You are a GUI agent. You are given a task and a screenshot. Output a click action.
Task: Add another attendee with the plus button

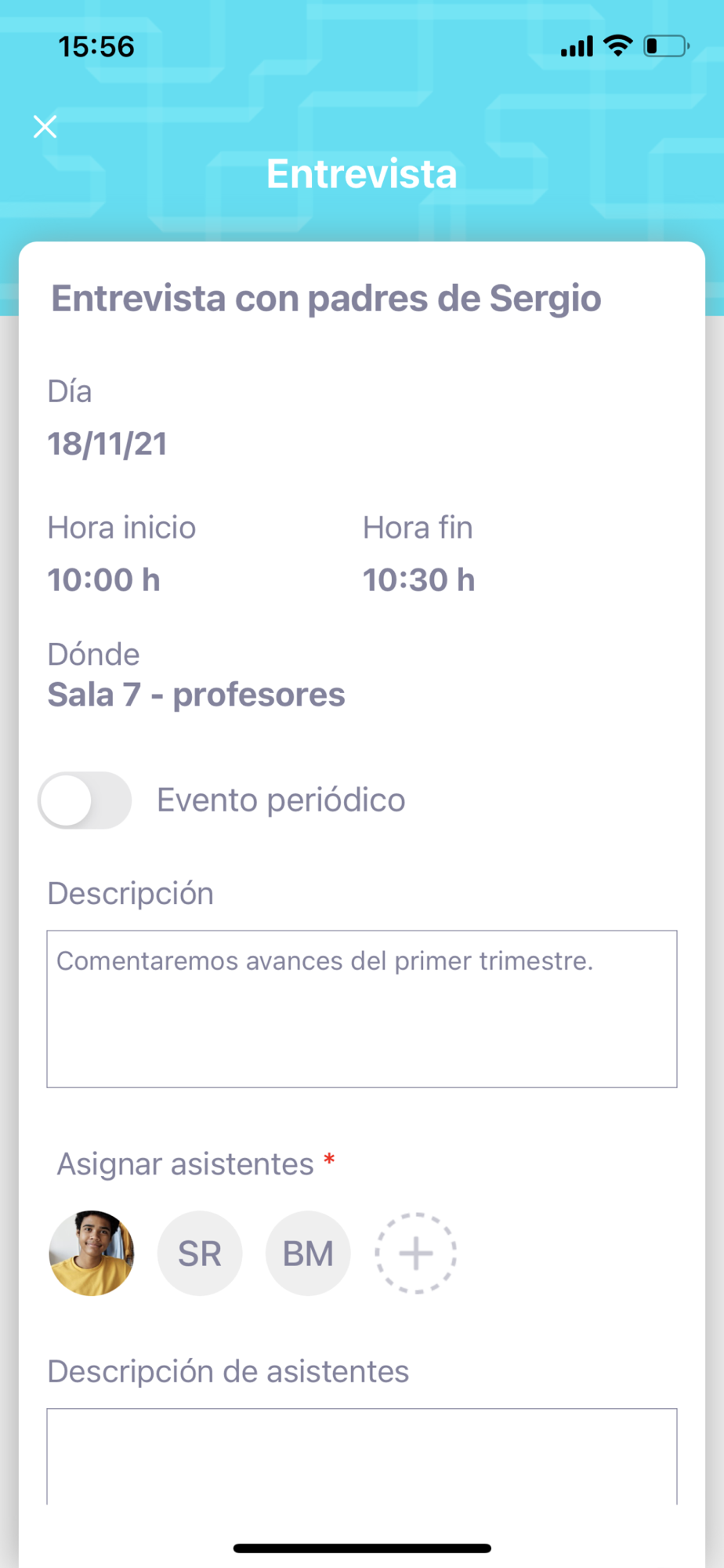pyautogui.click(x=416, y=1253)
